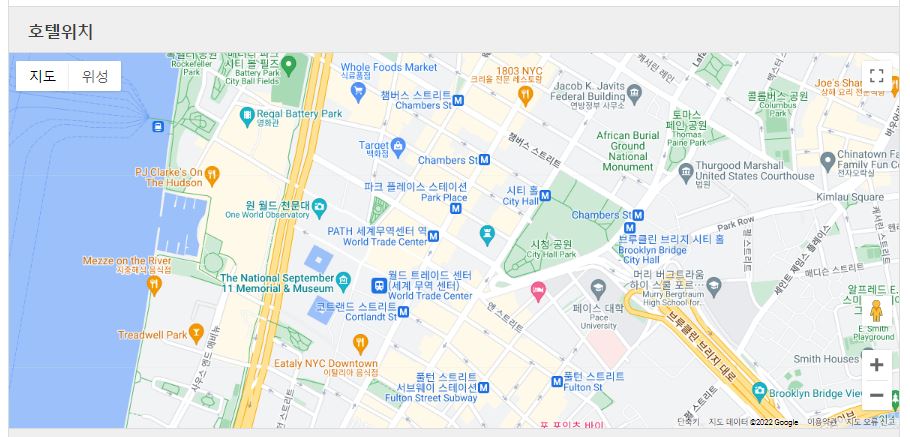Zoom out of the map
Screen dimensions: 910x437
click(876, 395)
